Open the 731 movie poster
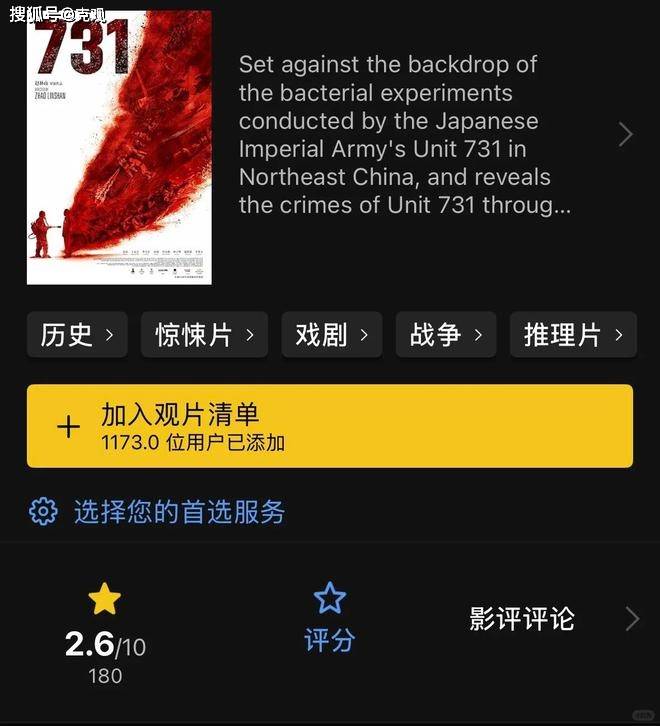 click(119, 148)
